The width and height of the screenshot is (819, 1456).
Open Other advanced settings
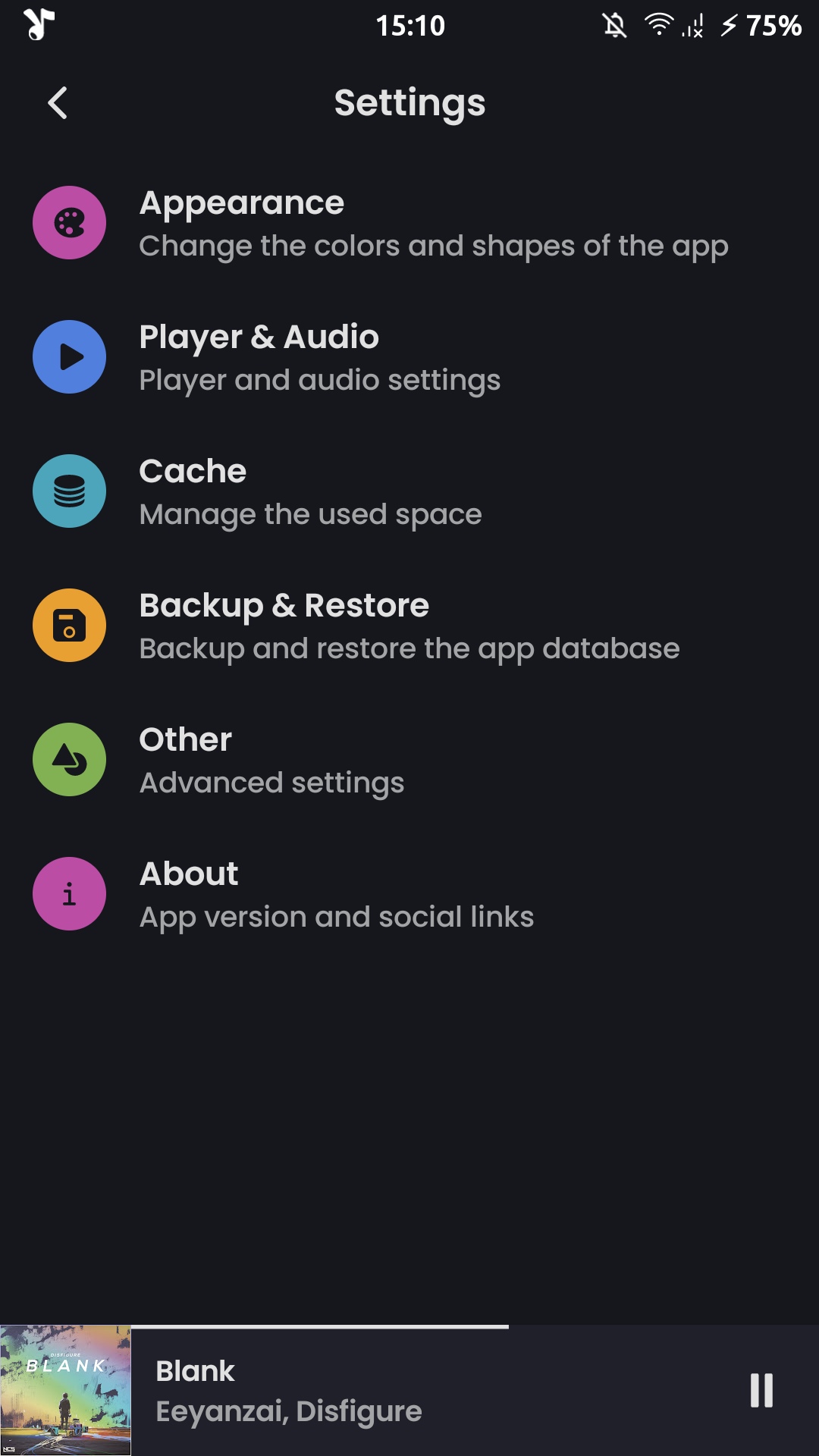[409, 760]
